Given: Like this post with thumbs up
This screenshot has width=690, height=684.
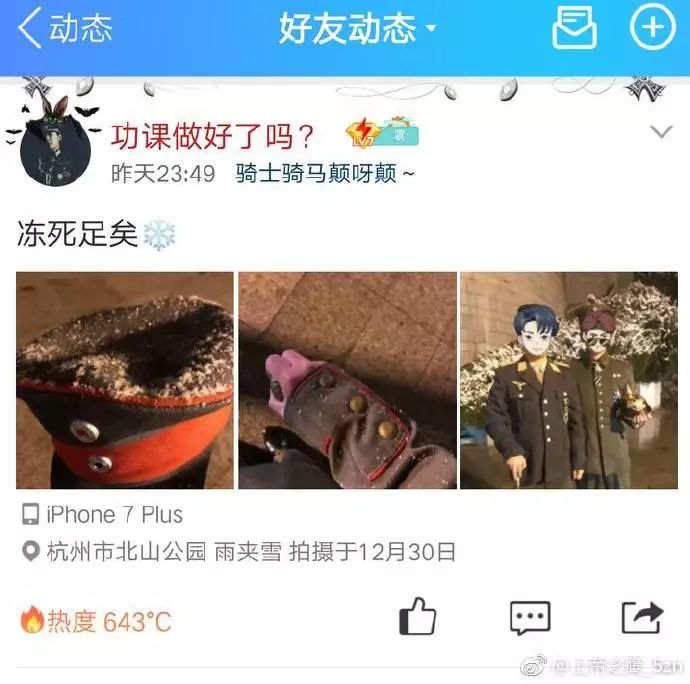Looking at the screenshot, I should [x=417, y=617].
